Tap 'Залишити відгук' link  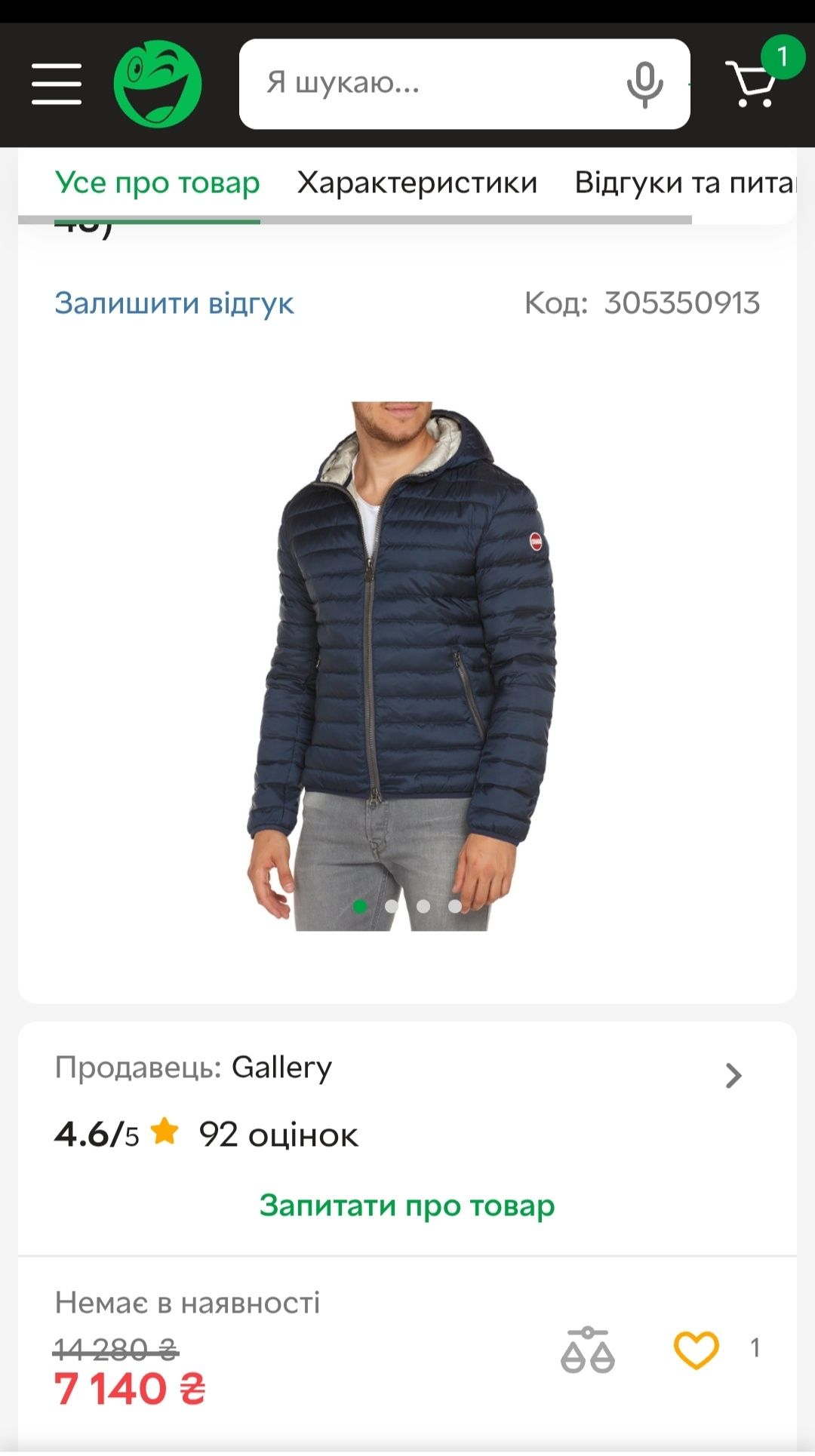pyautogui.click(x=174, y=303)
